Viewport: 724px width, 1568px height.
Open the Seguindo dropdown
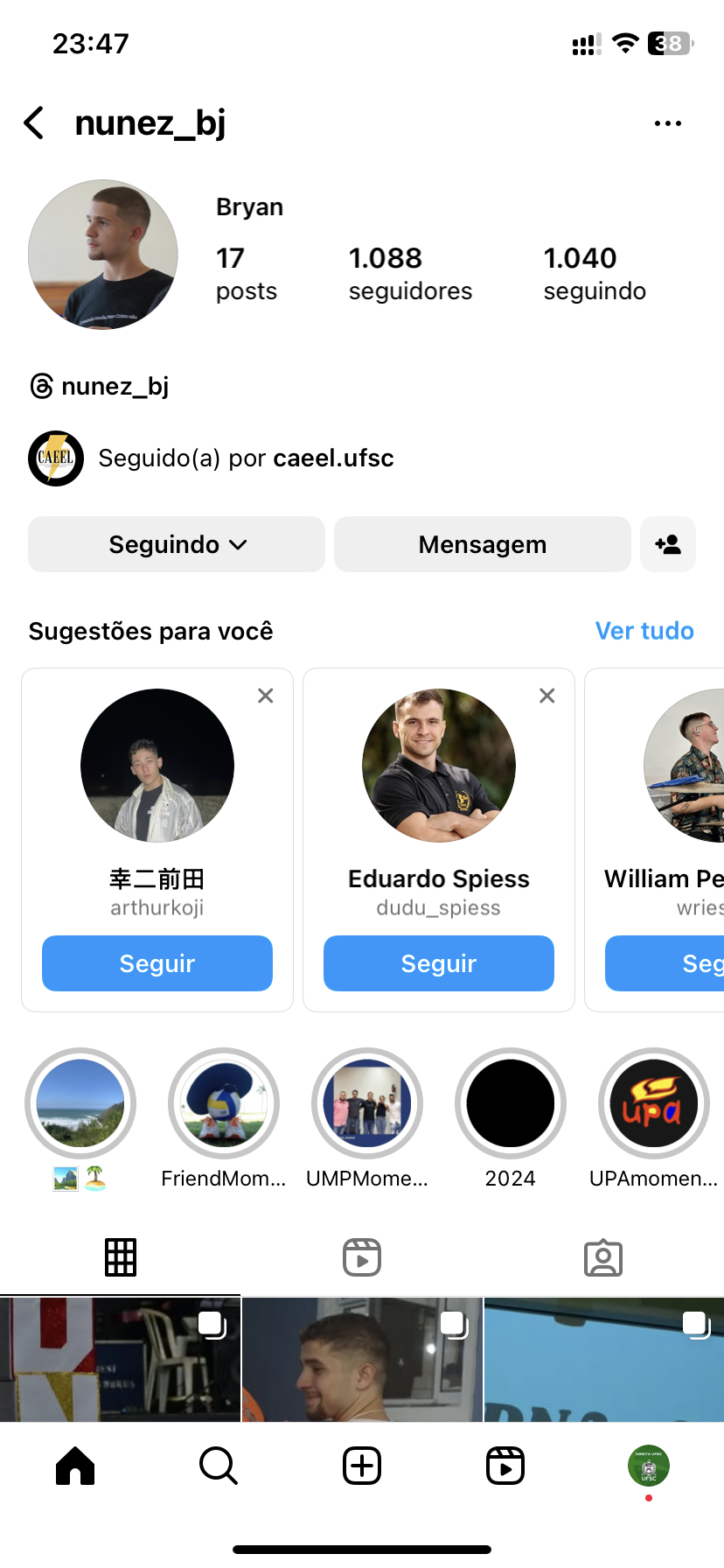pos(177,544)
